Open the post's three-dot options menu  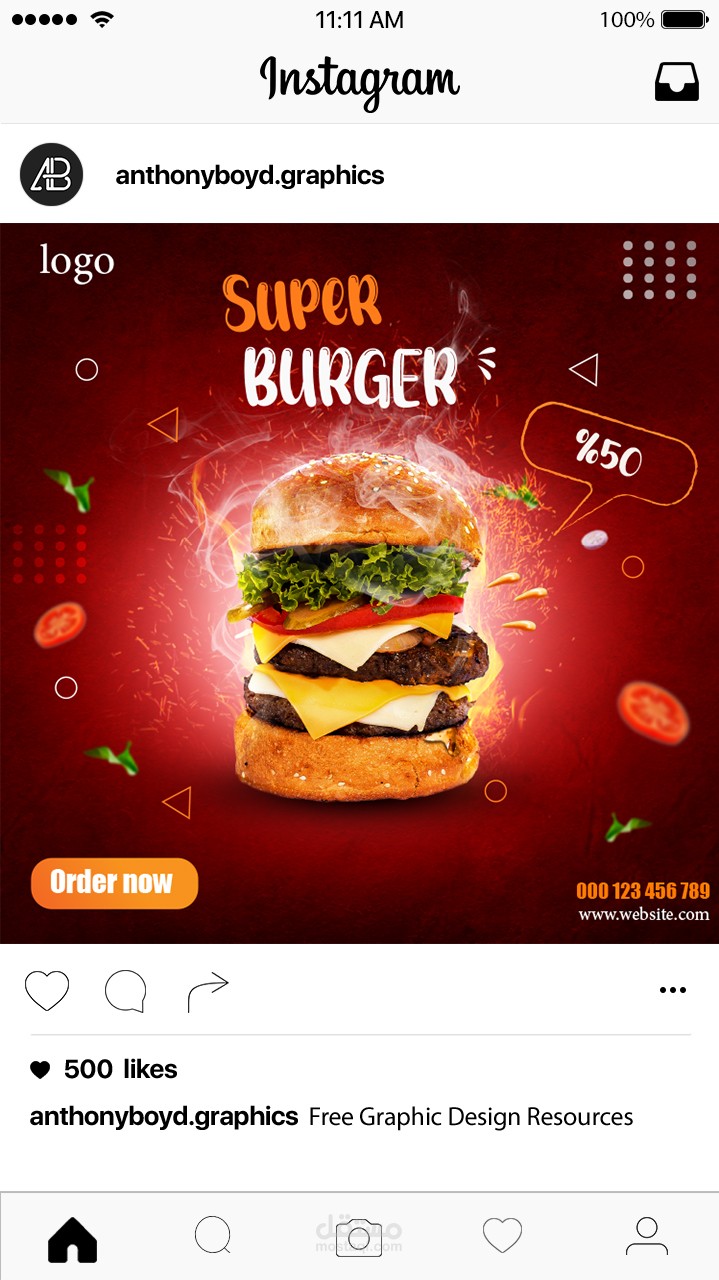(673, 991)
